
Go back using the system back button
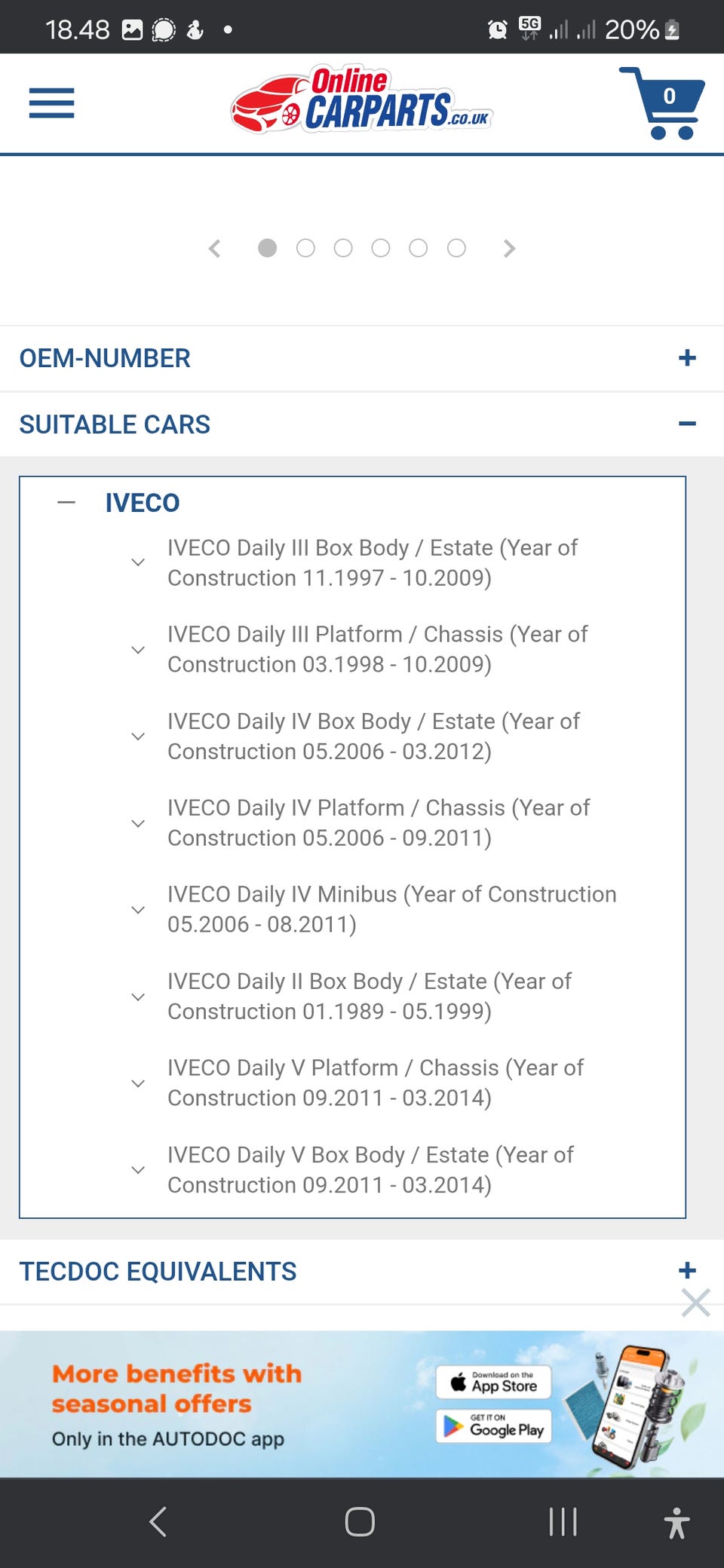tap(158, 1521)
